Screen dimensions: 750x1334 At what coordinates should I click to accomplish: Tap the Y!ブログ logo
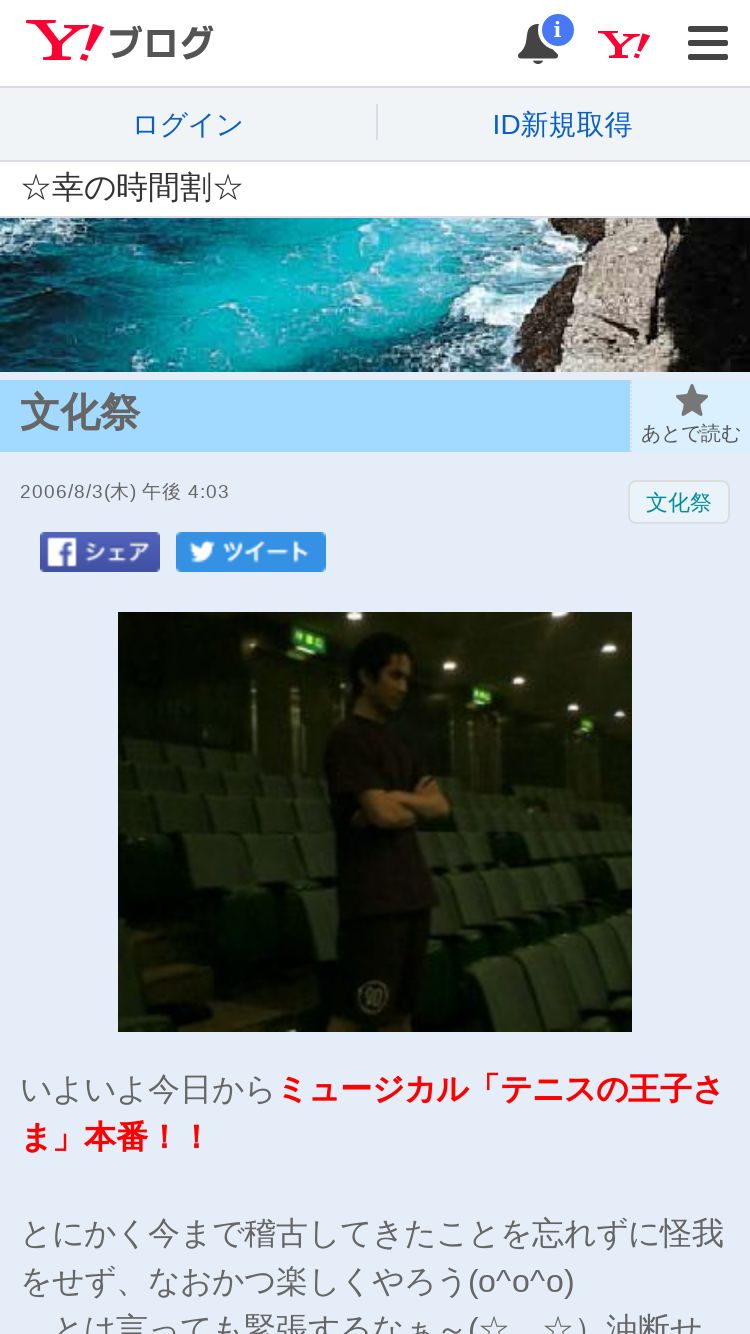tap(119, 42)
